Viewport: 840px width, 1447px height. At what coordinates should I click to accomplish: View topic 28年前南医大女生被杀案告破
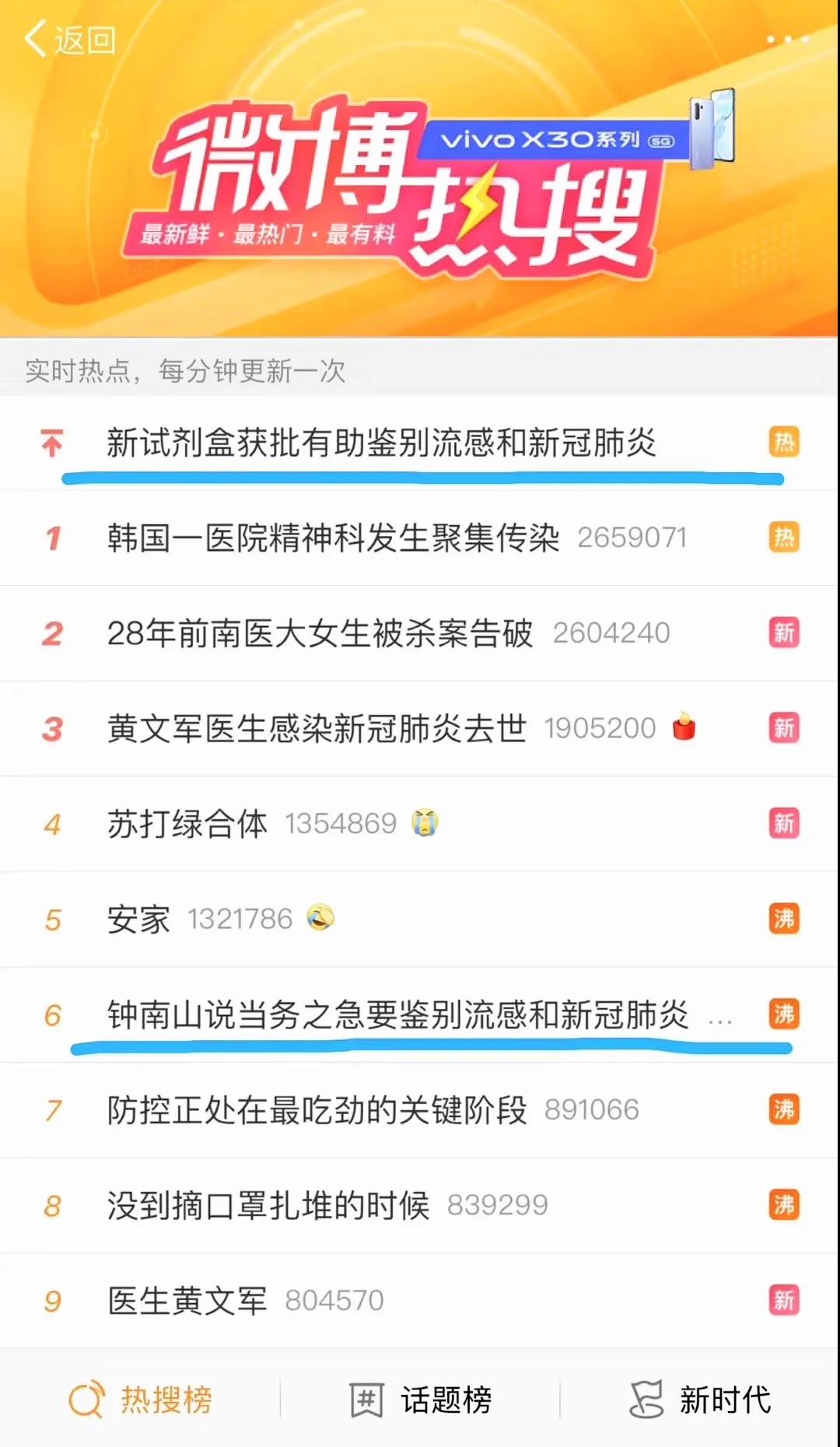320,634
